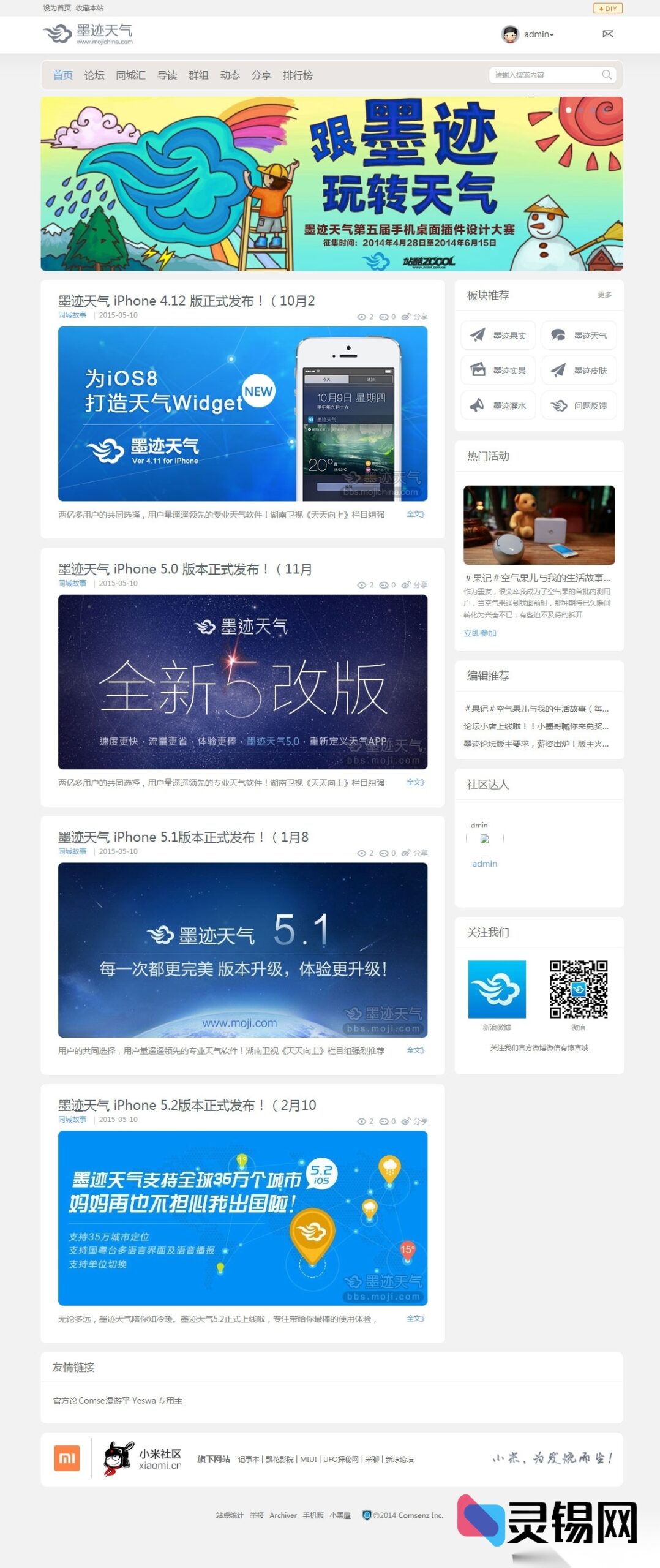Switch to the 同城汇 tab

point(130,75)
